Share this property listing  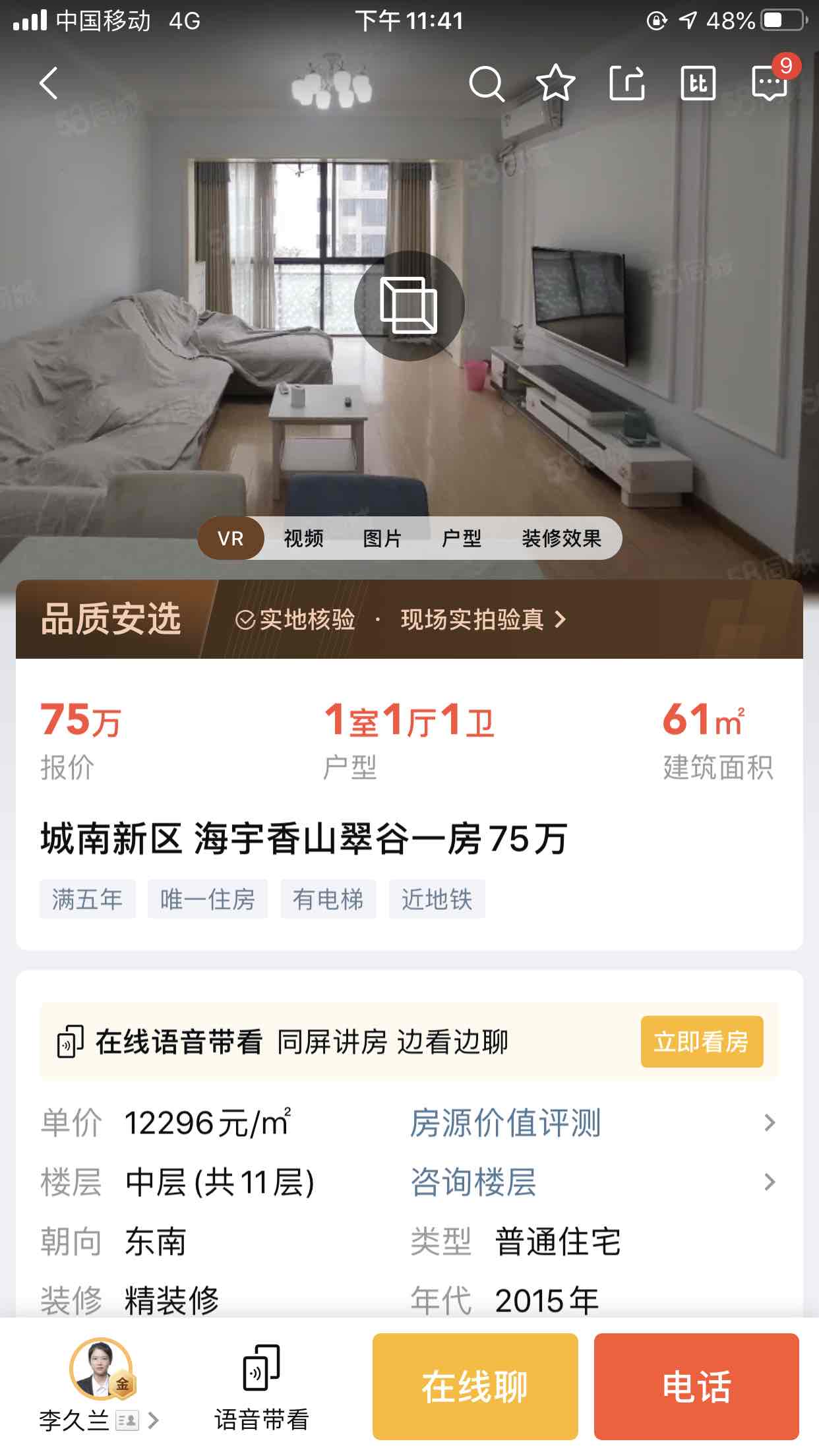pos(626,84)
